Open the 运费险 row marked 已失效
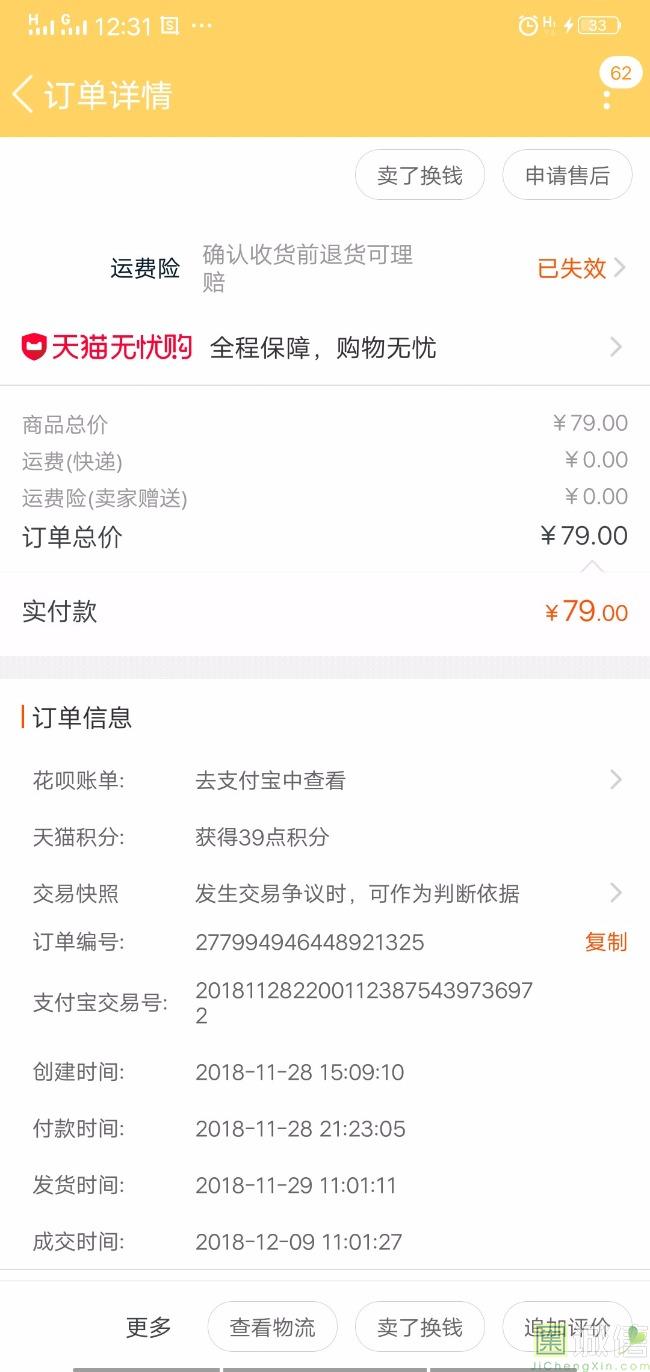This screenshot has width=650, height=1372. point(325,268)
